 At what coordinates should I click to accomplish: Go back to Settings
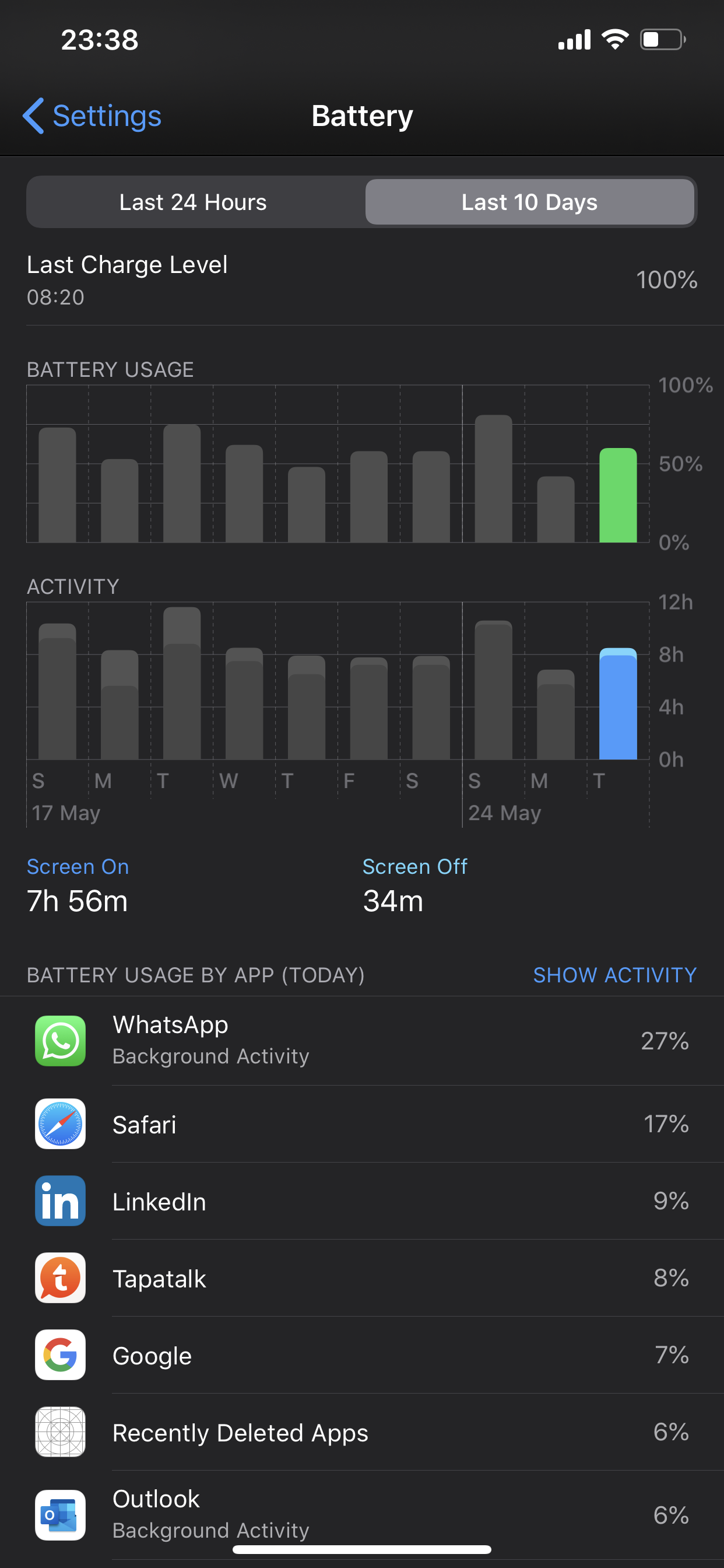tap(93, 116)
